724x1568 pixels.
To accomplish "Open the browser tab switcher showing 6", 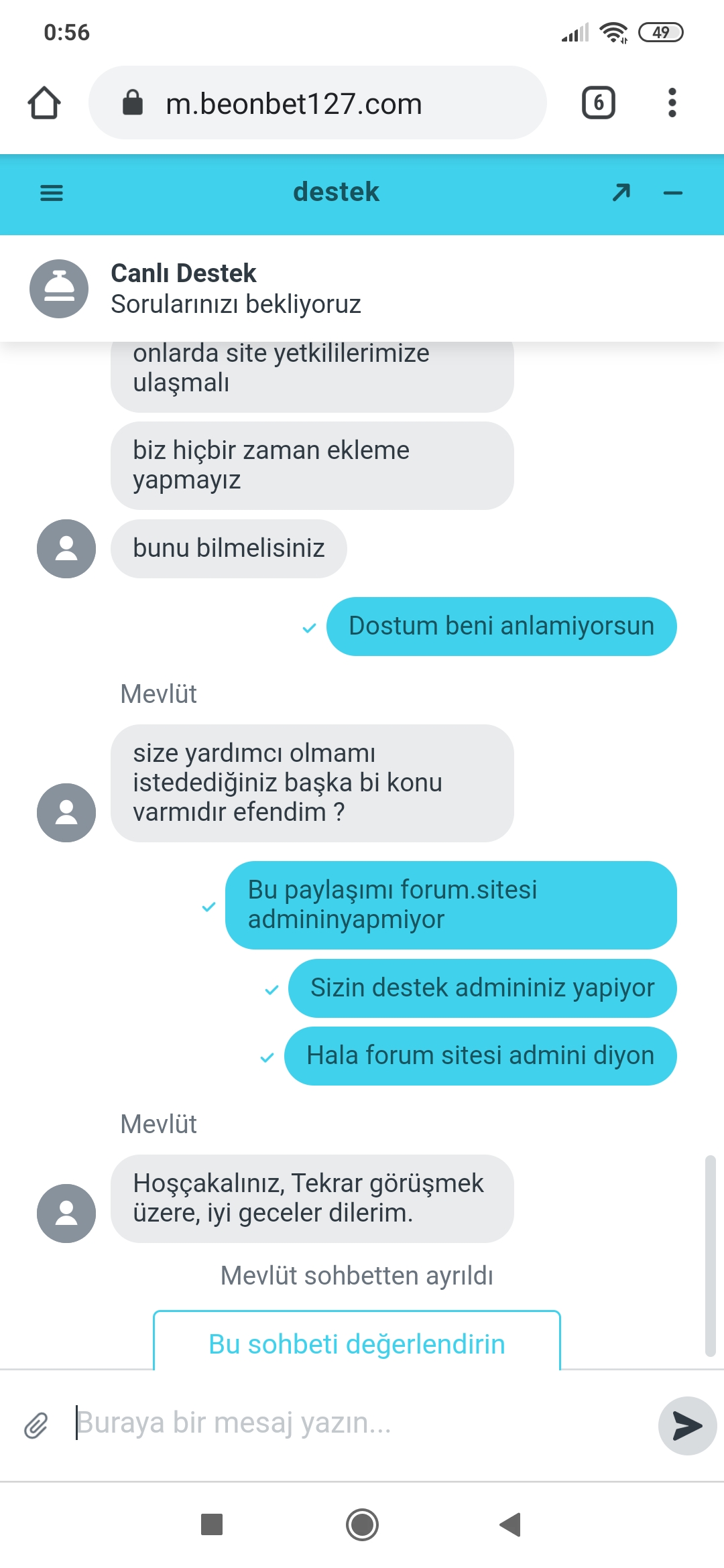I will coord(599,103).
